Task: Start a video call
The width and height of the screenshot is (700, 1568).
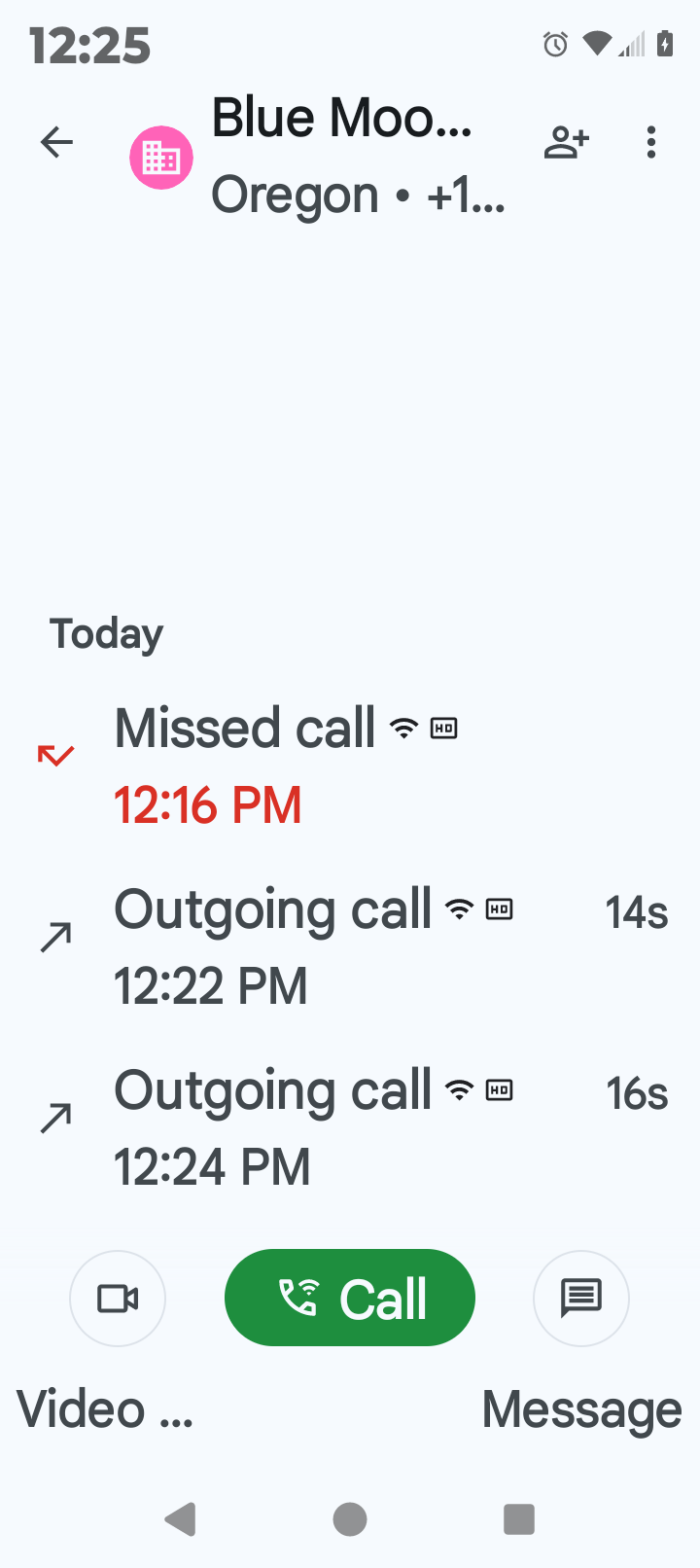Action: pyautogui.click(x=118, y=1299)
